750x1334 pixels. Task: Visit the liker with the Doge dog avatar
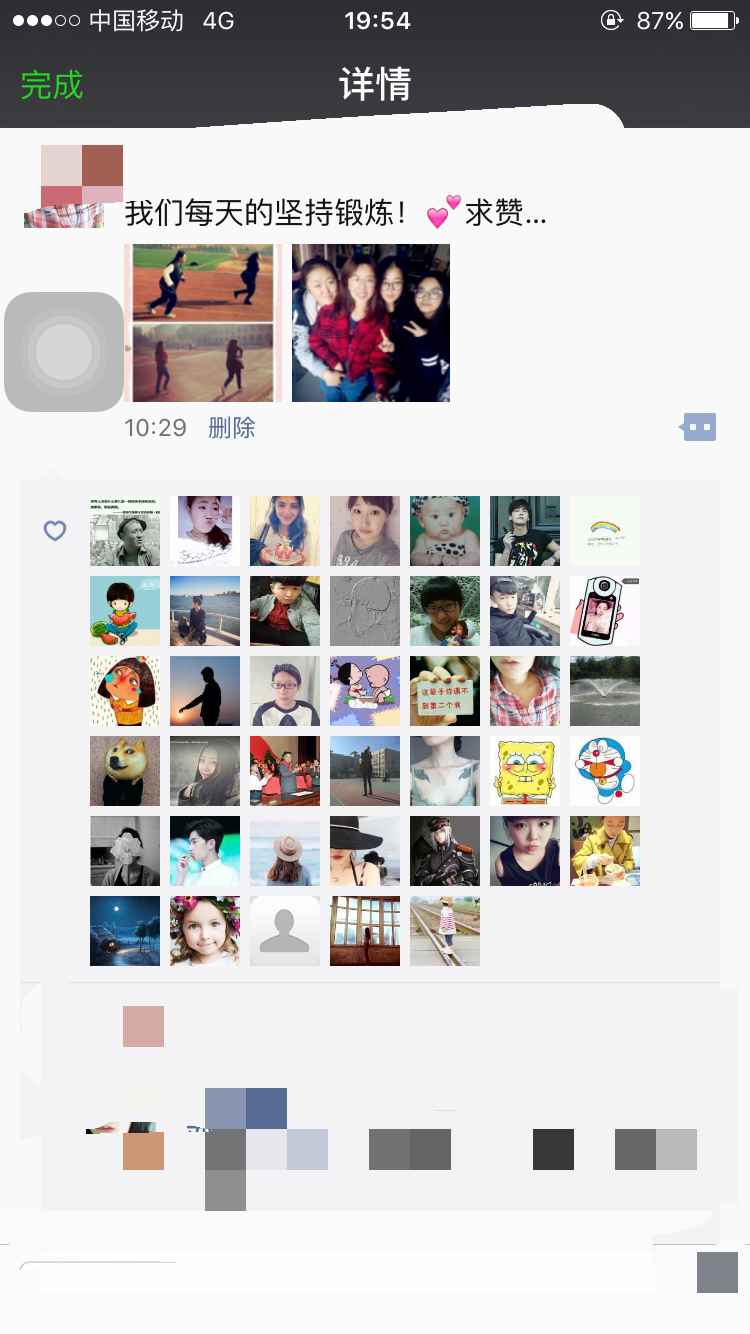coord(125,771)
